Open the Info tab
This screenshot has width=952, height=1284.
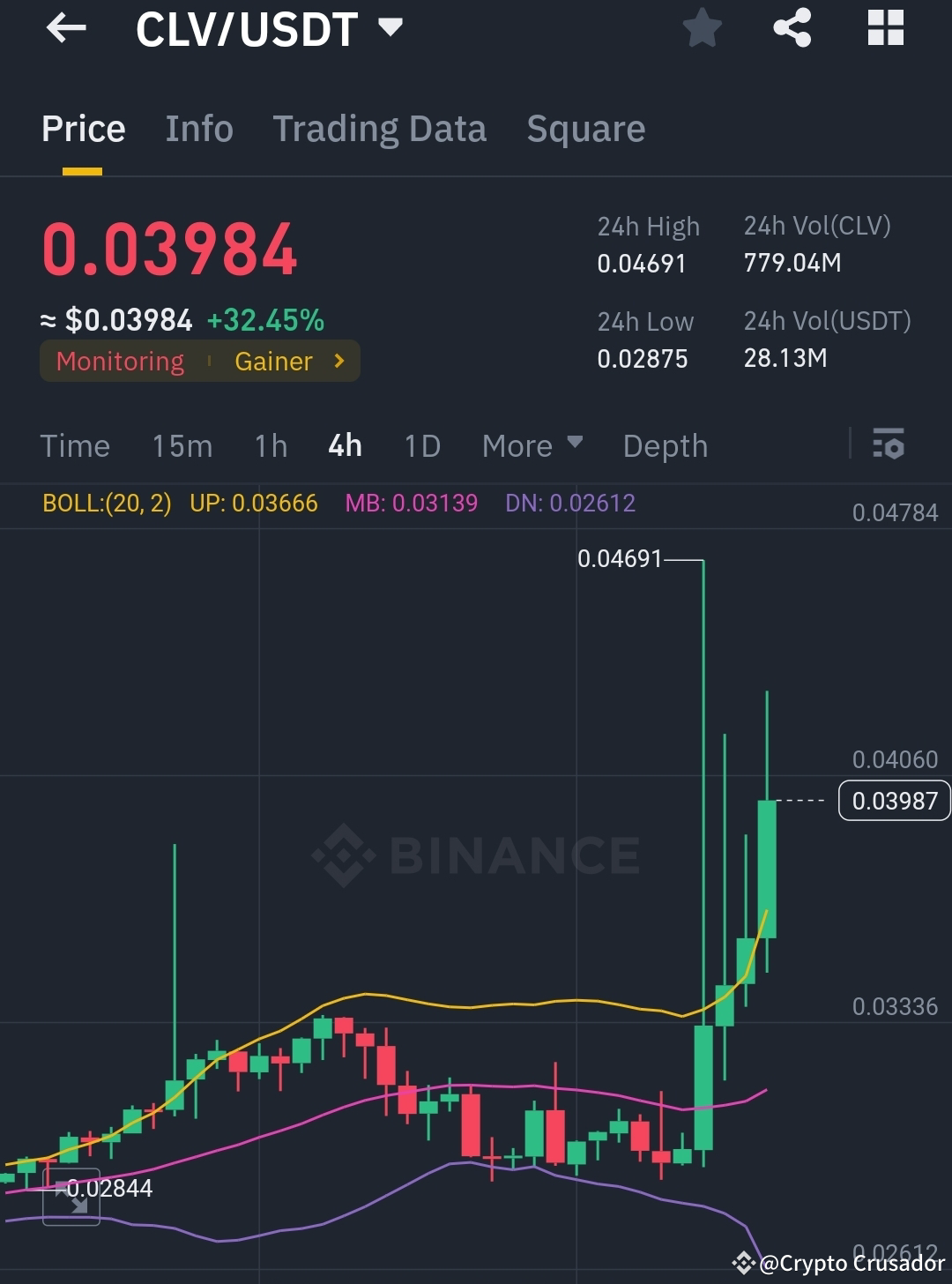(198, 129)
